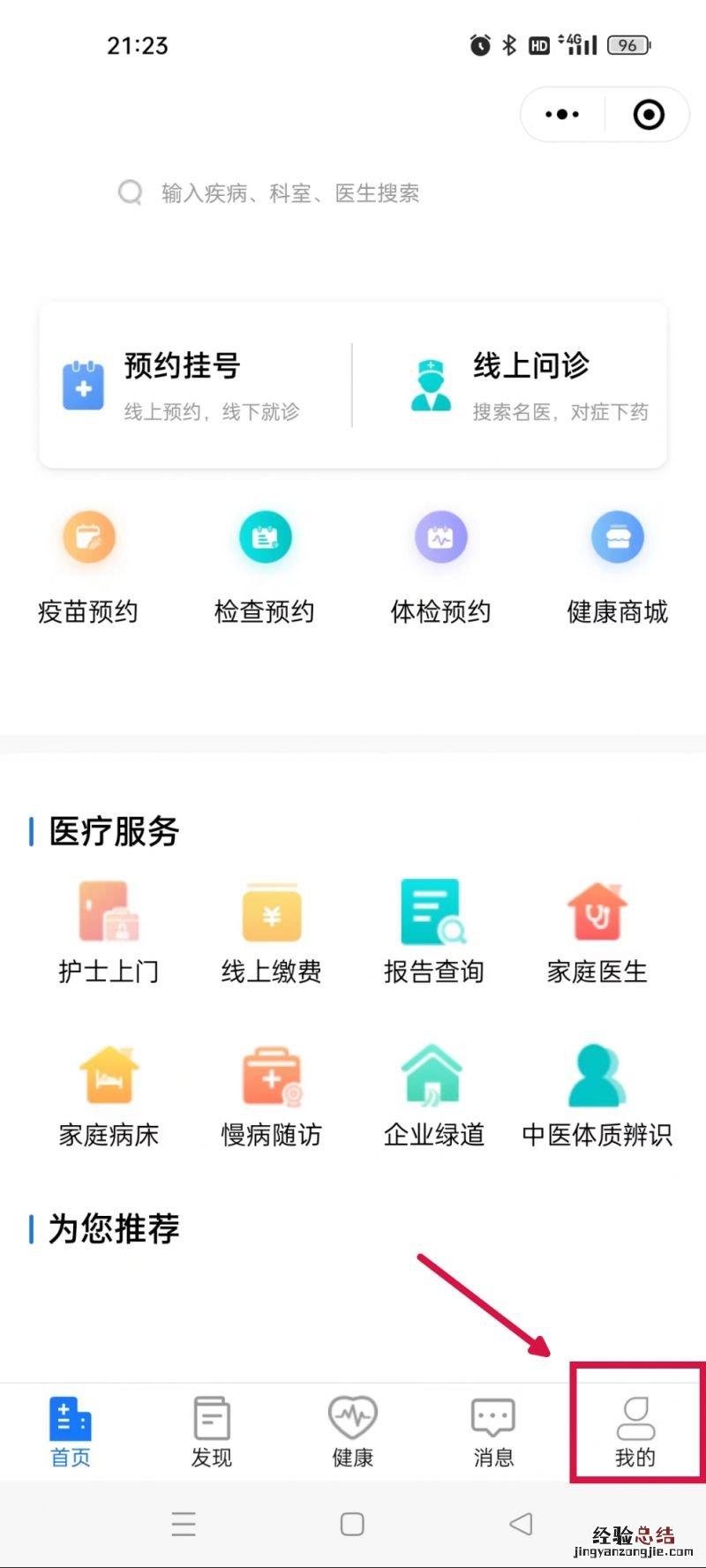Tap the disease, department, doctor search box
This screenshot has height=1568, width=706.
[291, 193]
